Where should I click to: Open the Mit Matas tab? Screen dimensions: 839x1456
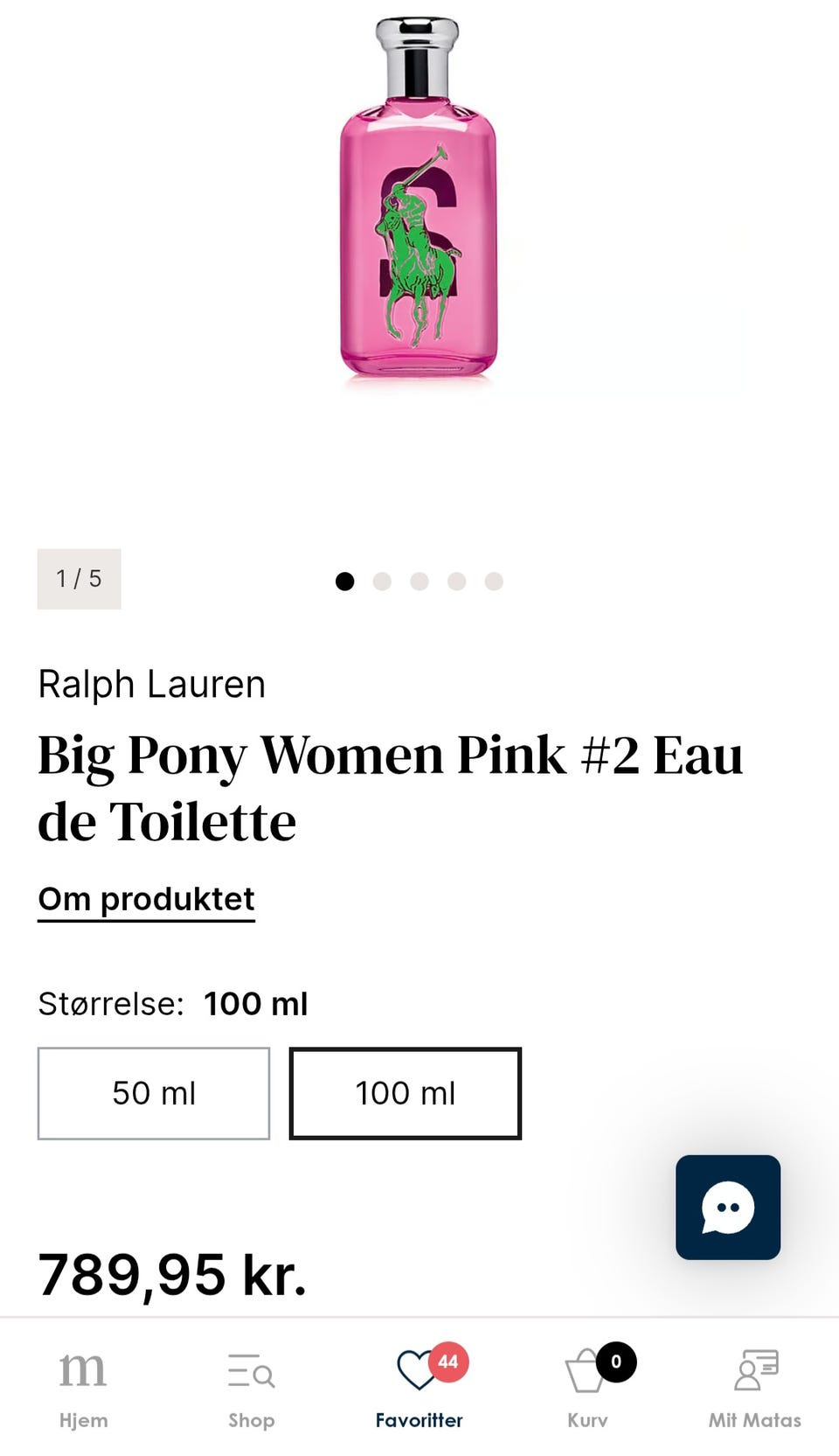coord(755,1388)
